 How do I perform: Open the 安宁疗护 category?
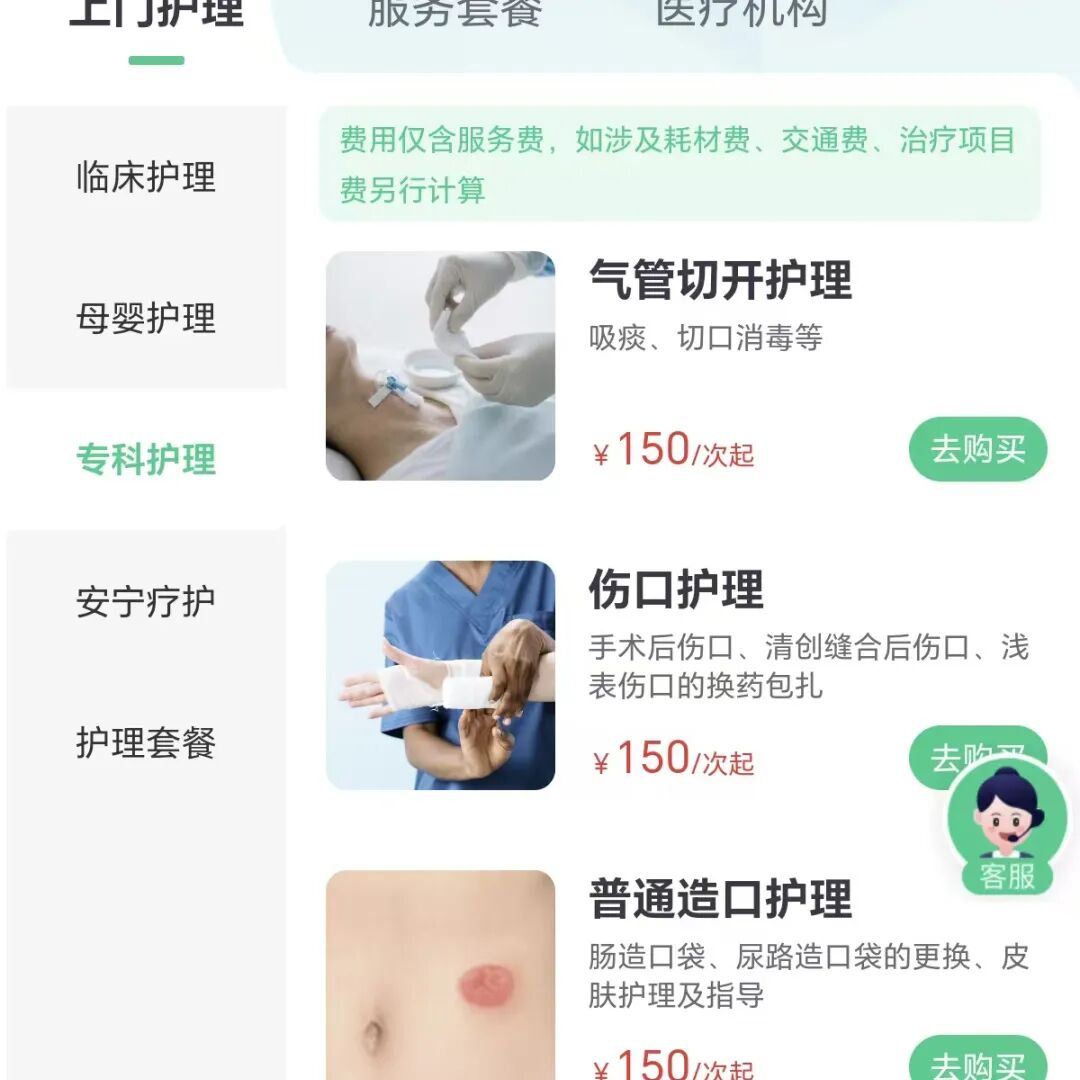pos(146,602)
